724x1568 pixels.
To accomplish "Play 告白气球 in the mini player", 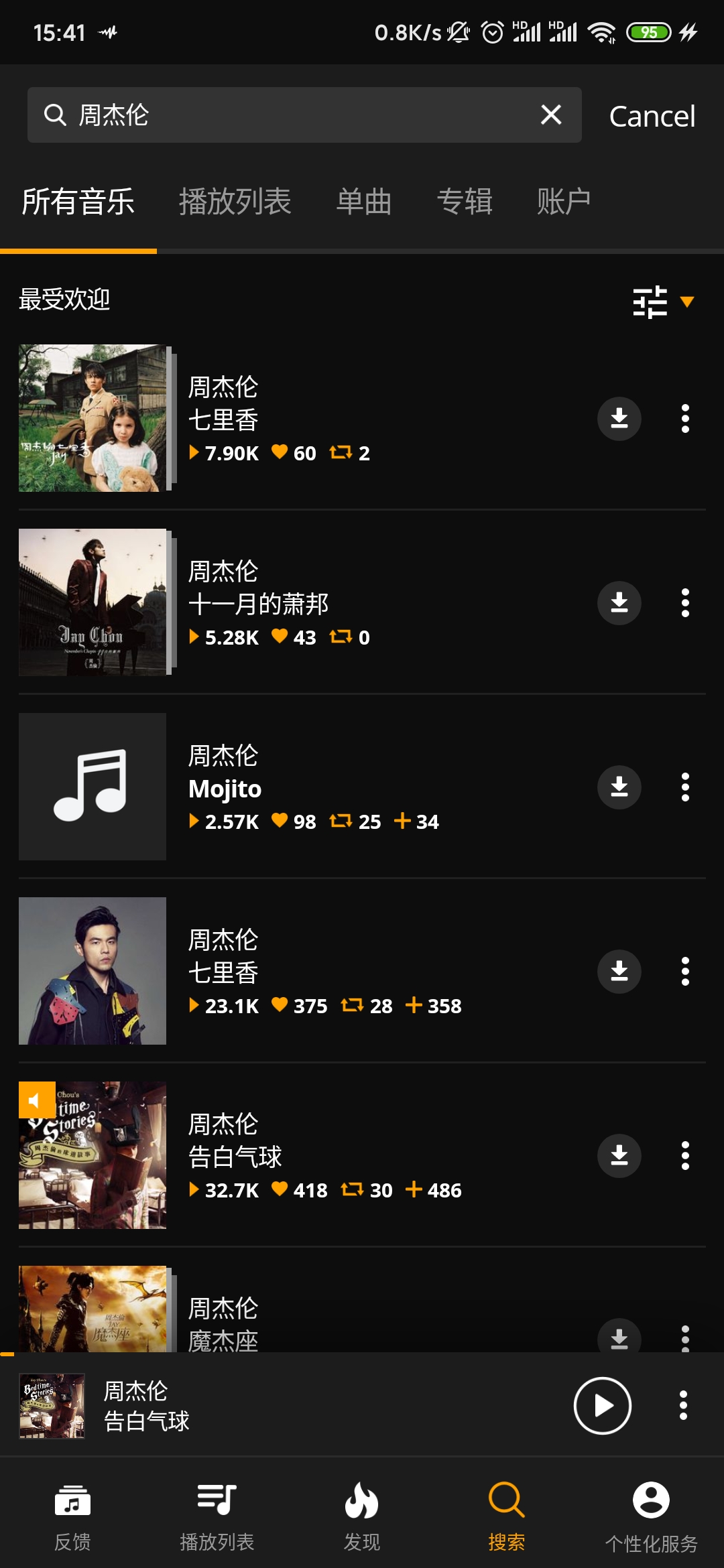I will pos(602,1405).
